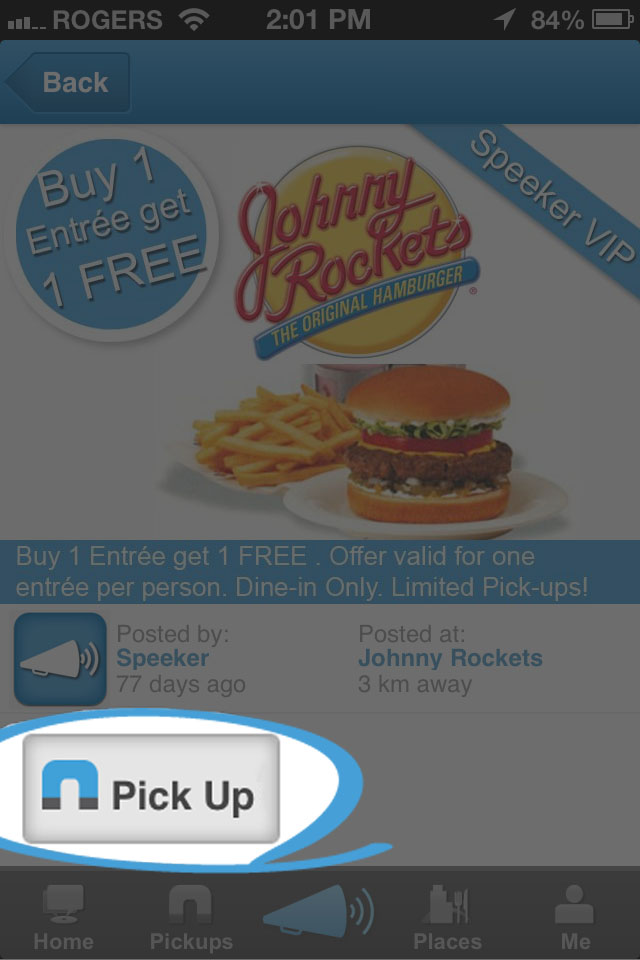Viewport: 640px width, 960px height.
Task: Tap the Pick Up button
Action: click(150, 789)
